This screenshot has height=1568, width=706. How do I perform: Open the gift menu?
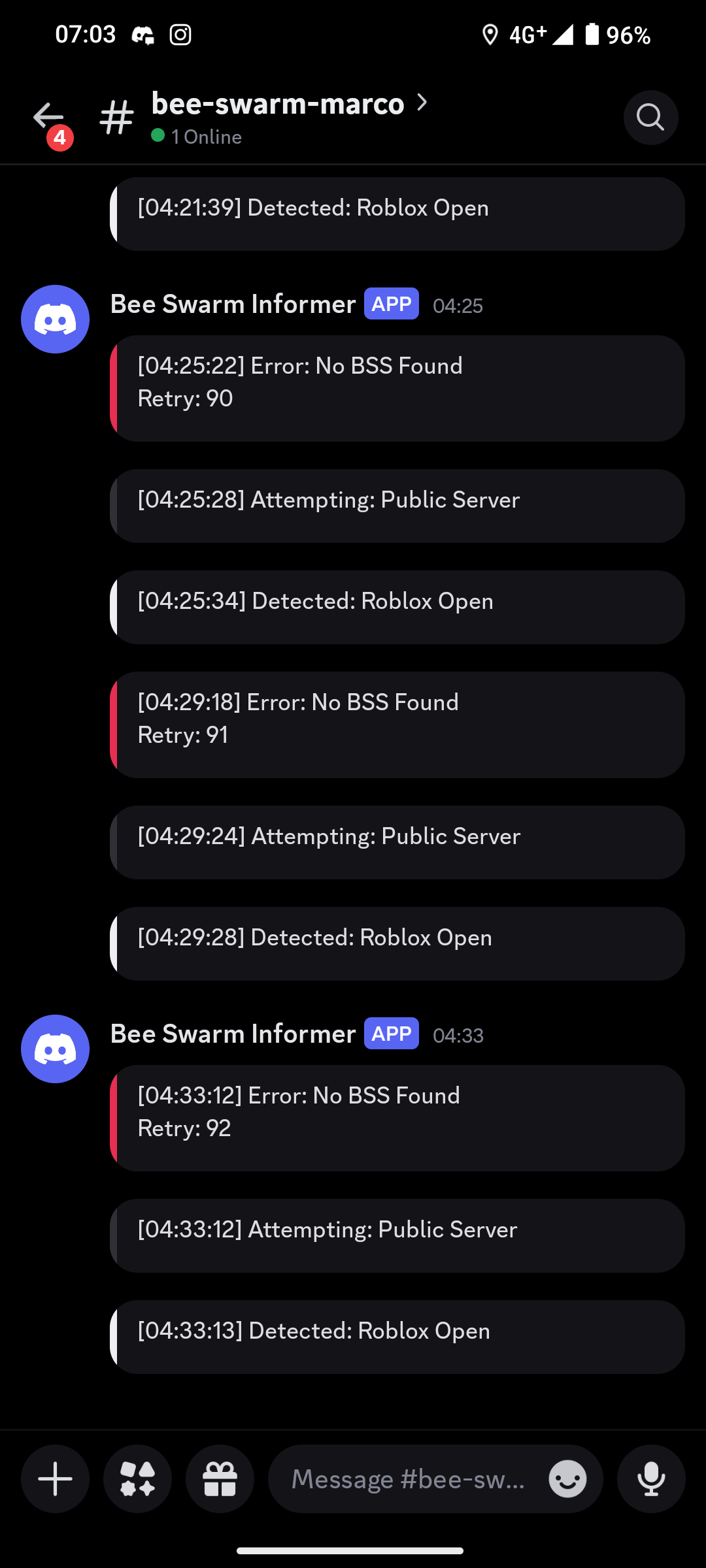tap(220, 1478)
